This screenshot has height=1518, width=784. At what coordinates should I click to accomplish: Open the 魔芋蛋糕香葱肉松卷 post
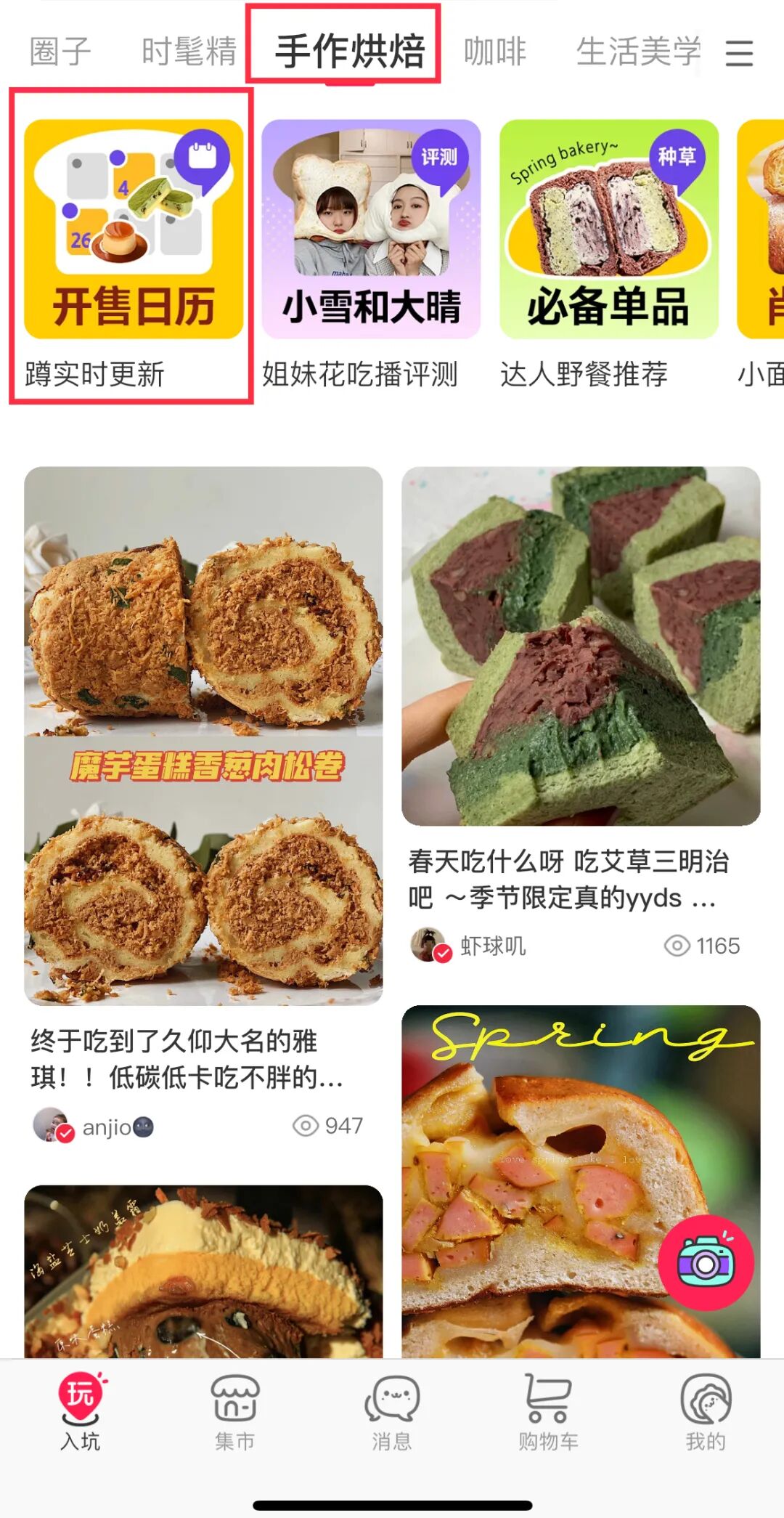click(203, 735)
